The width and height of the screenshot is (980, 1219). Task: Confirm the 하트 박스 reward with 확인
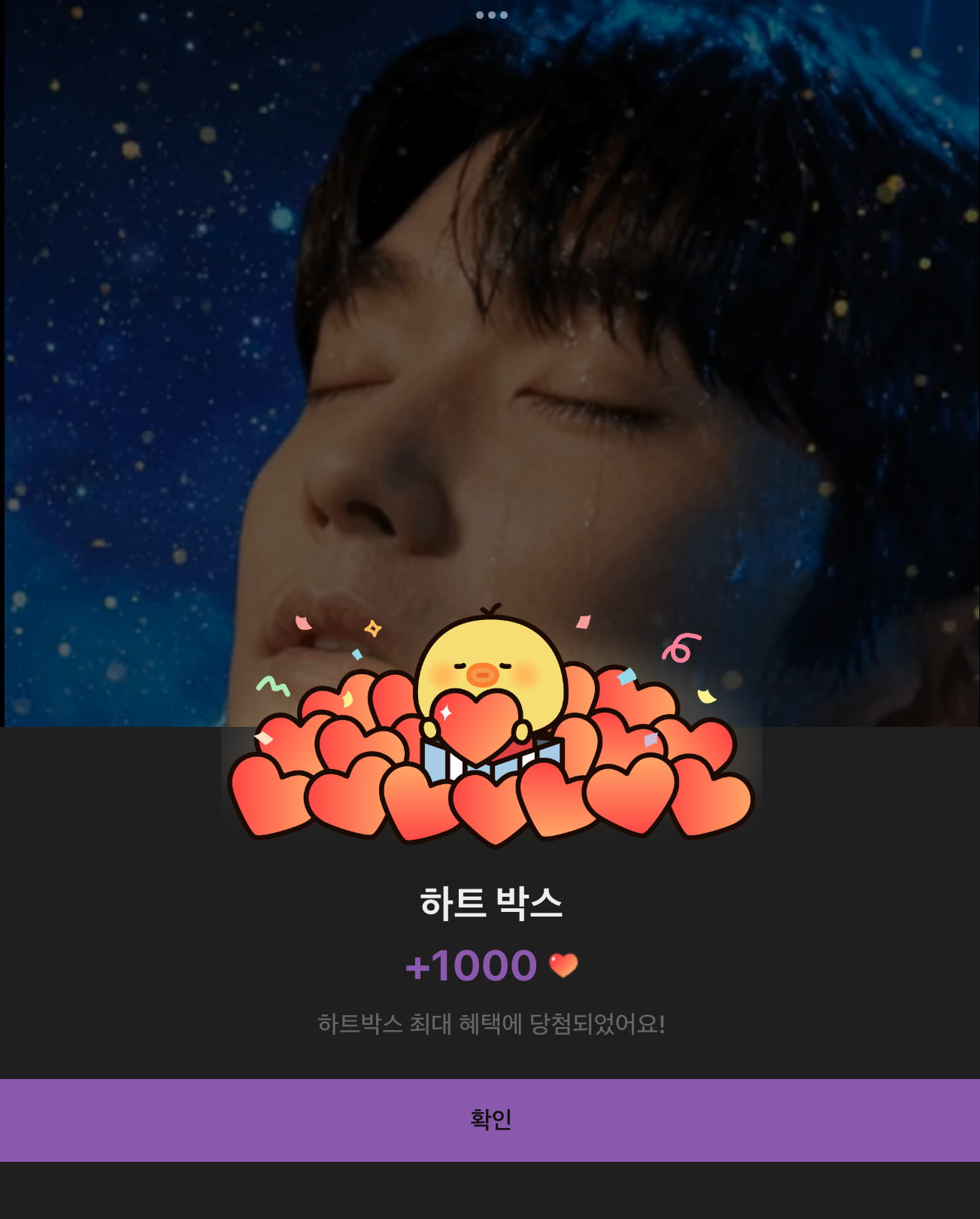point(490,1120)
